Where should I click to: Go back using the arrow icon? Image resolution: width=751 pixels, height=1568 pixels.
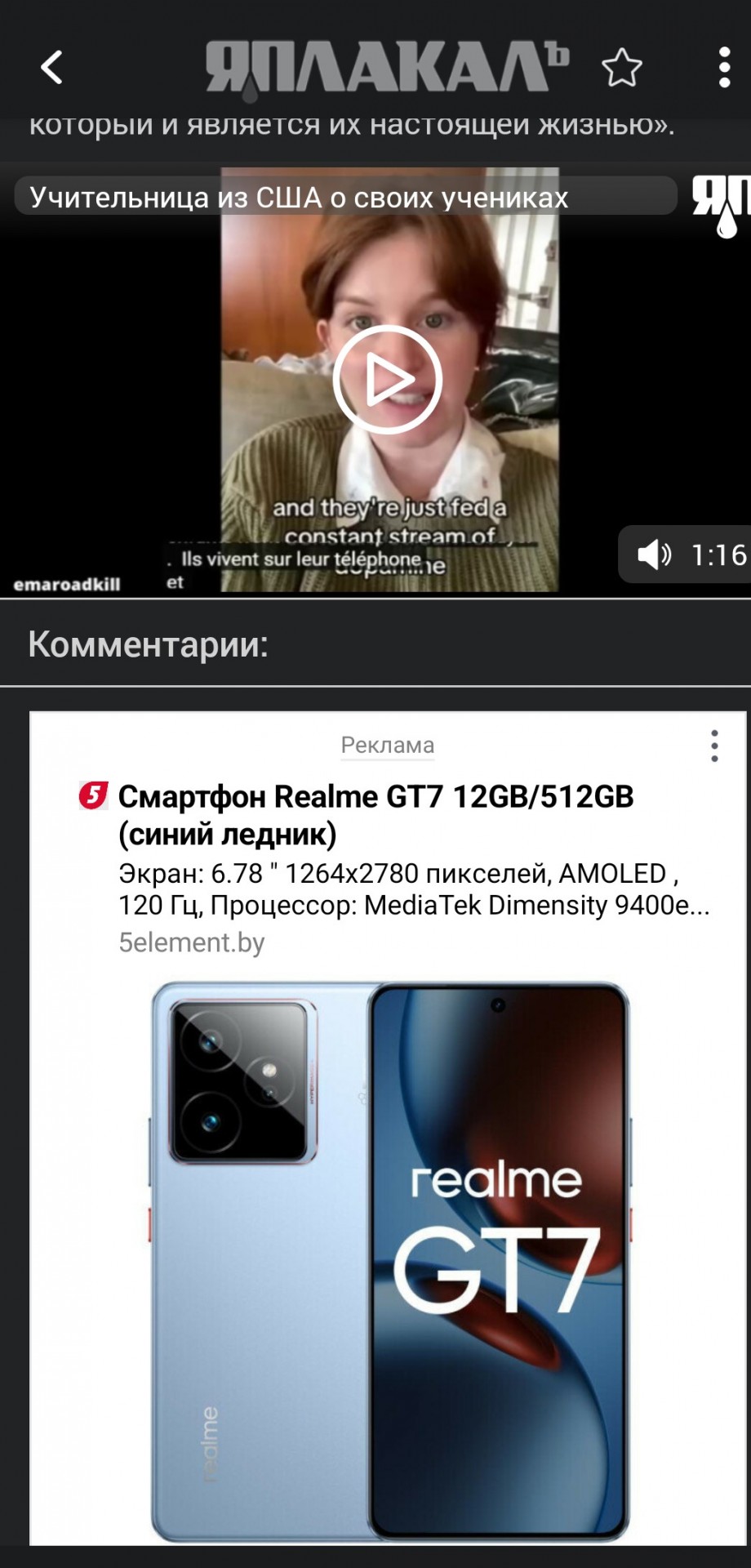point(52,67)
